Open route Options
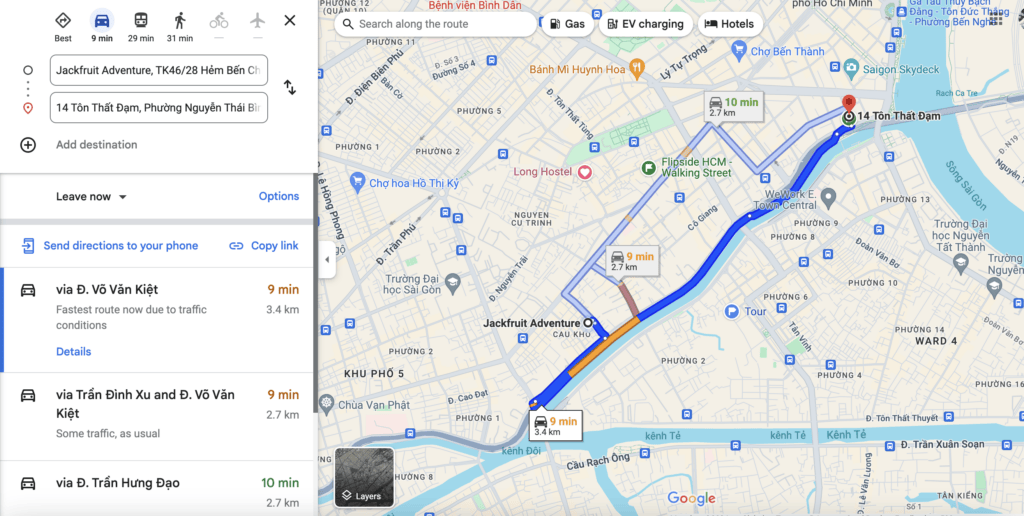 point(279,197)
